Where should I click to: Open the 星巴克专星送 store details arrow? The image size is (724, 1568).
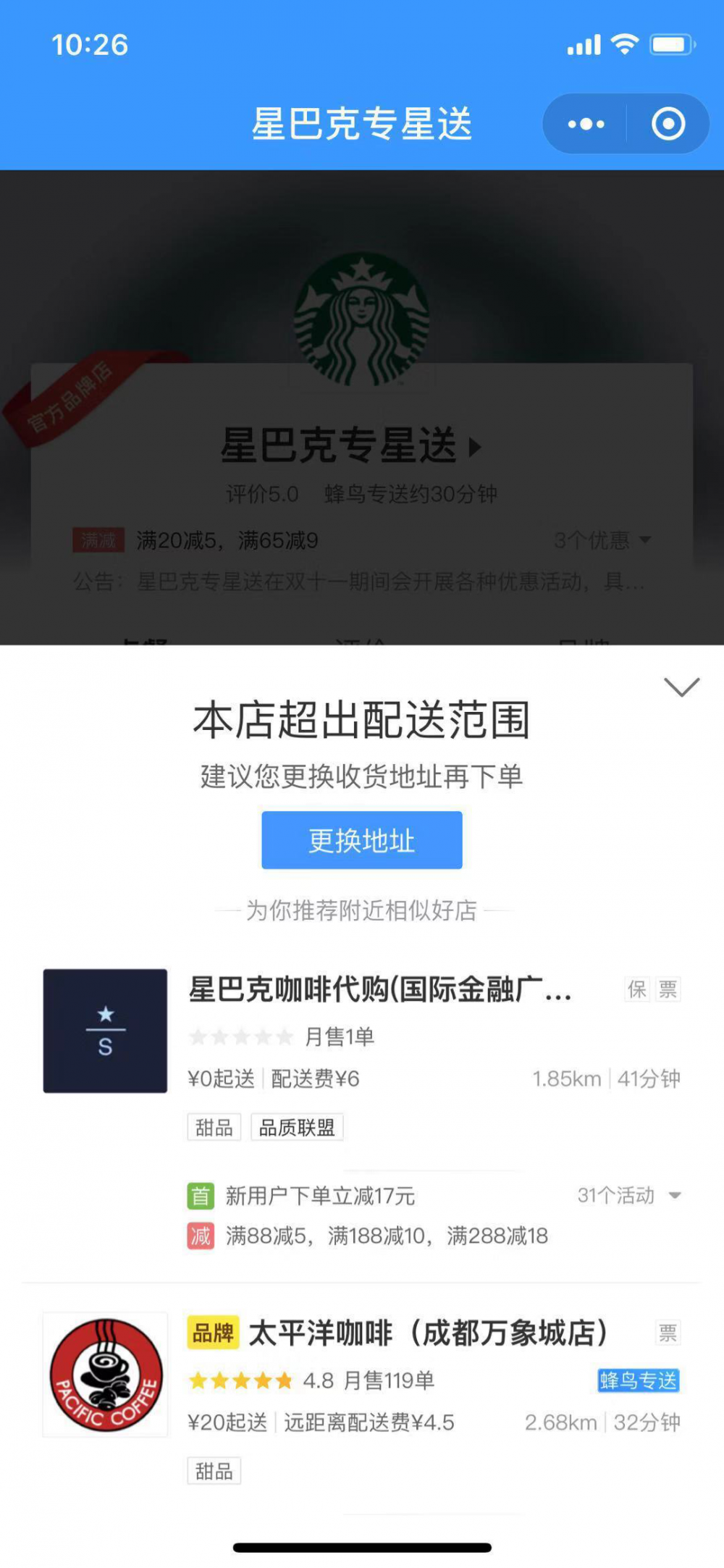coord(475,447)
